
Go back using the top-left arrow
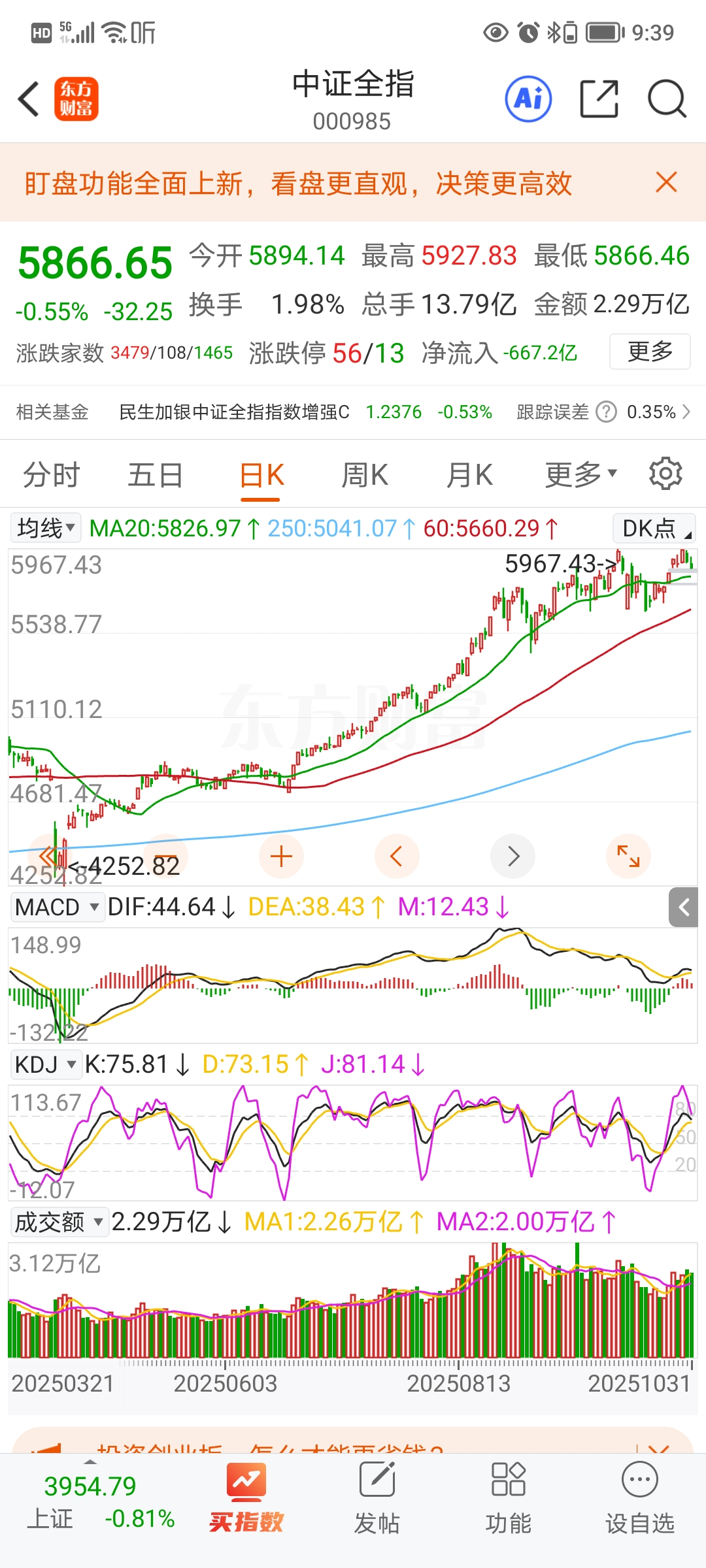[x=29, y=99]
